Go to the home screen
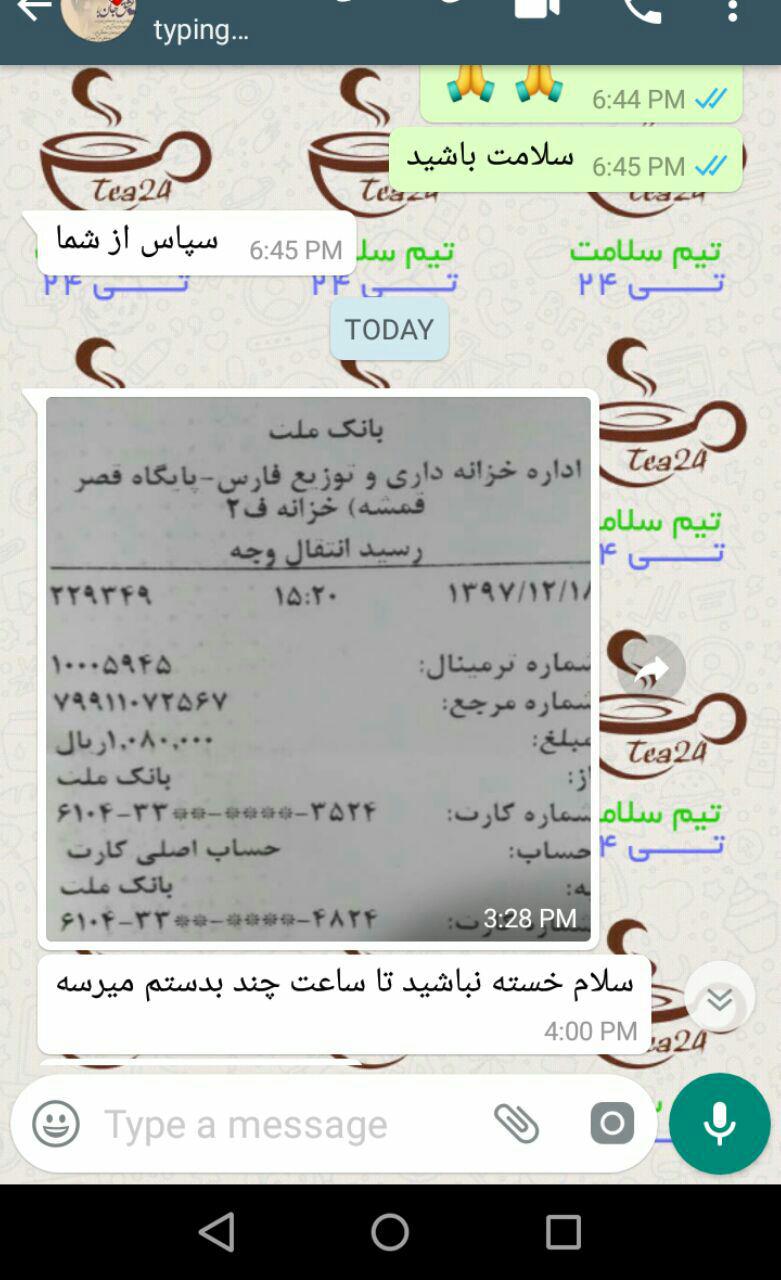This screenshot has height=1280, width=781. (390, 1232)
